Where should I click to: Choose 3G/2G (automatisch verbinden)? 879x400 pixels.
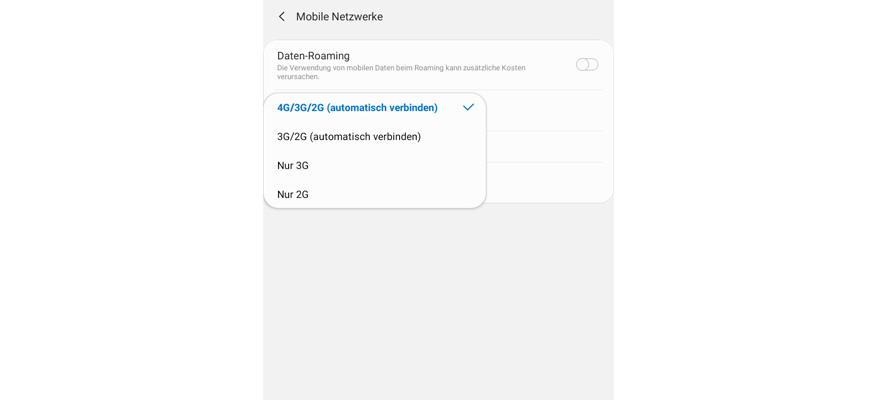[x=349, y=137]
